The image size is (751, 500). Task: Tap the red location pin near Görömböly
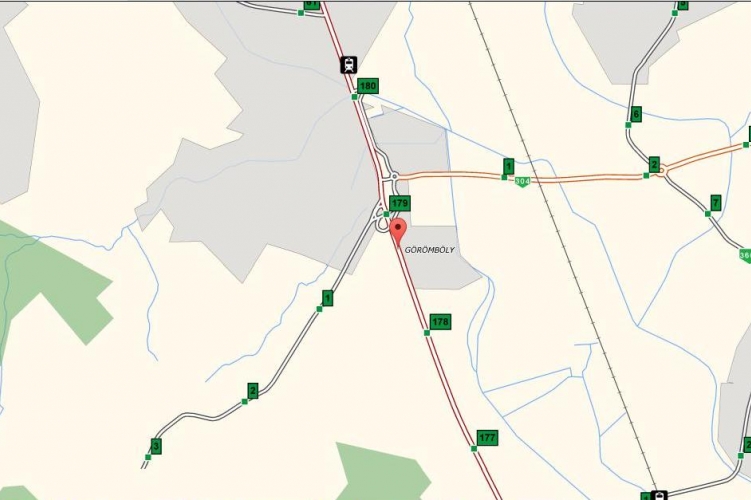click(x=397, y=232)
